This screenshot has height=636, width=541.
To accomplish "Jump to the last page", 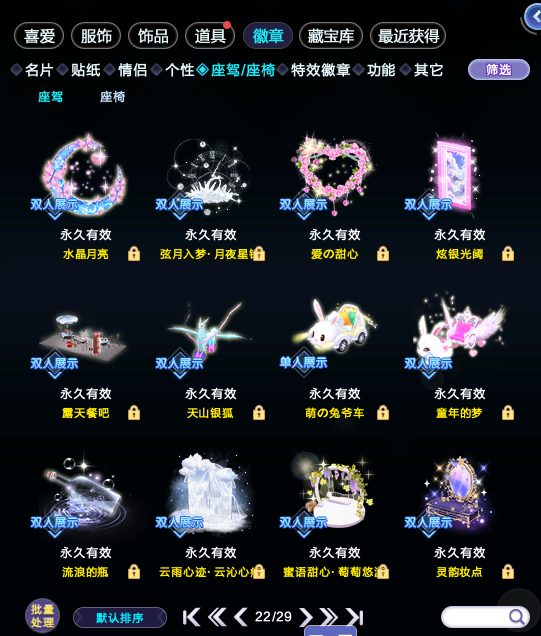I will (x=354, y=617).
